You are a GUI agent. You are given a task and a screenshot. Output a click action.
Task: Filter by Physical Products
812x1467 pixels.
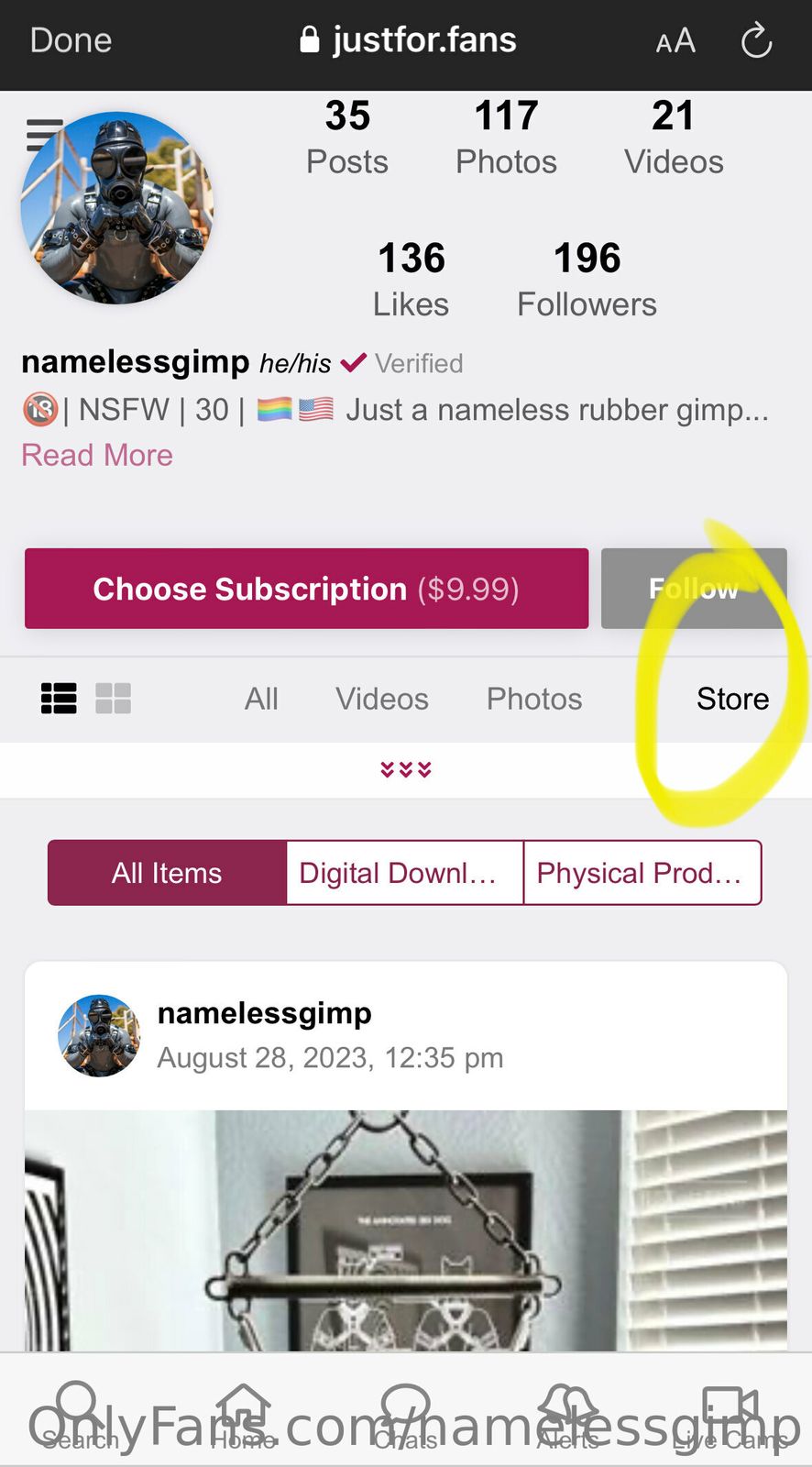(642, 873)
